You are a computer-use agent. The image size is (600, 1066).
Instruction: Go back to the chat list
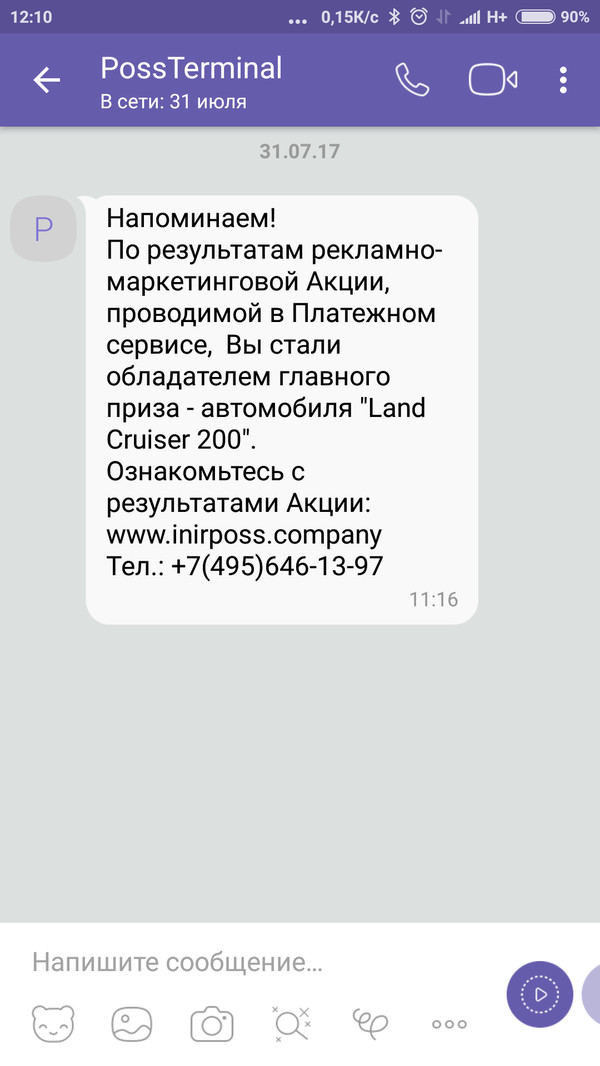47,81
